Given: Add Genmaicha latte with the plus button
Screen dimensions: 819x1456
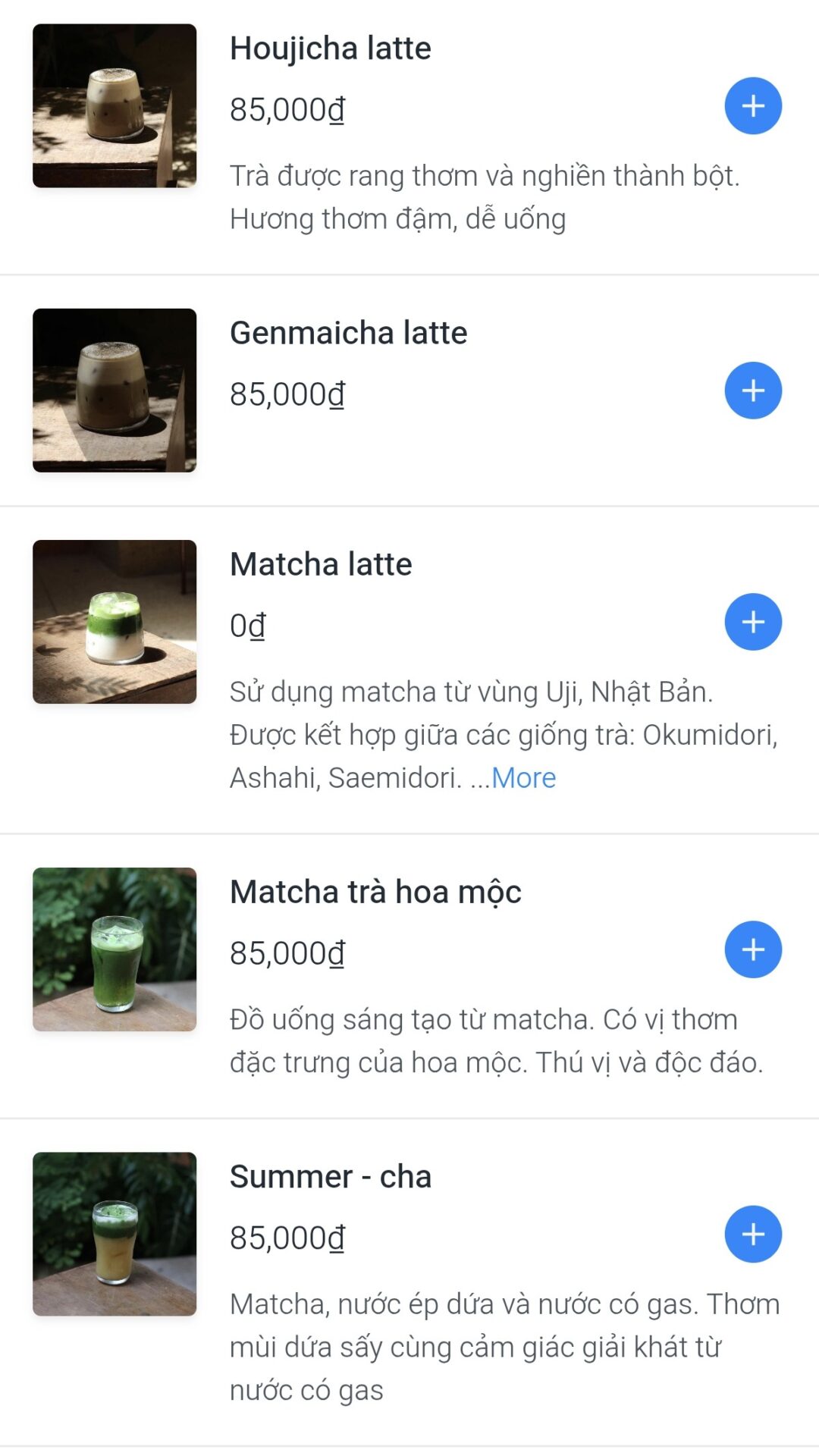Looking at the screenshot, I should [x=753, y=391].
